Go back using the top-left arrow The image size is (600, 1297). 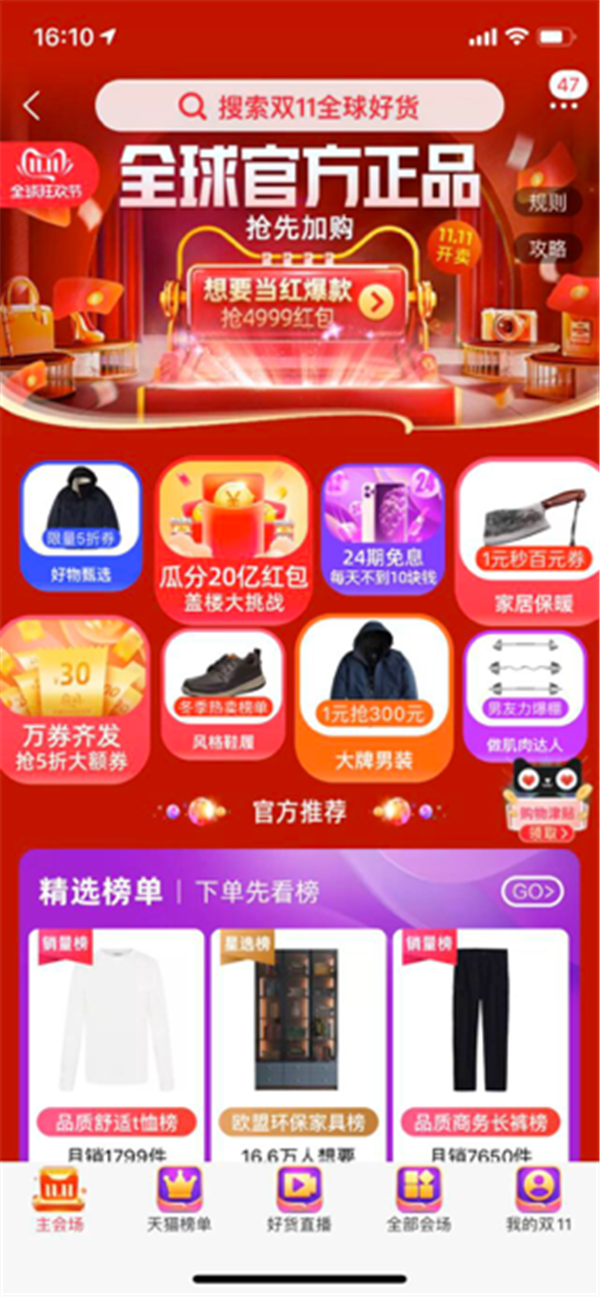click(32, 106)
